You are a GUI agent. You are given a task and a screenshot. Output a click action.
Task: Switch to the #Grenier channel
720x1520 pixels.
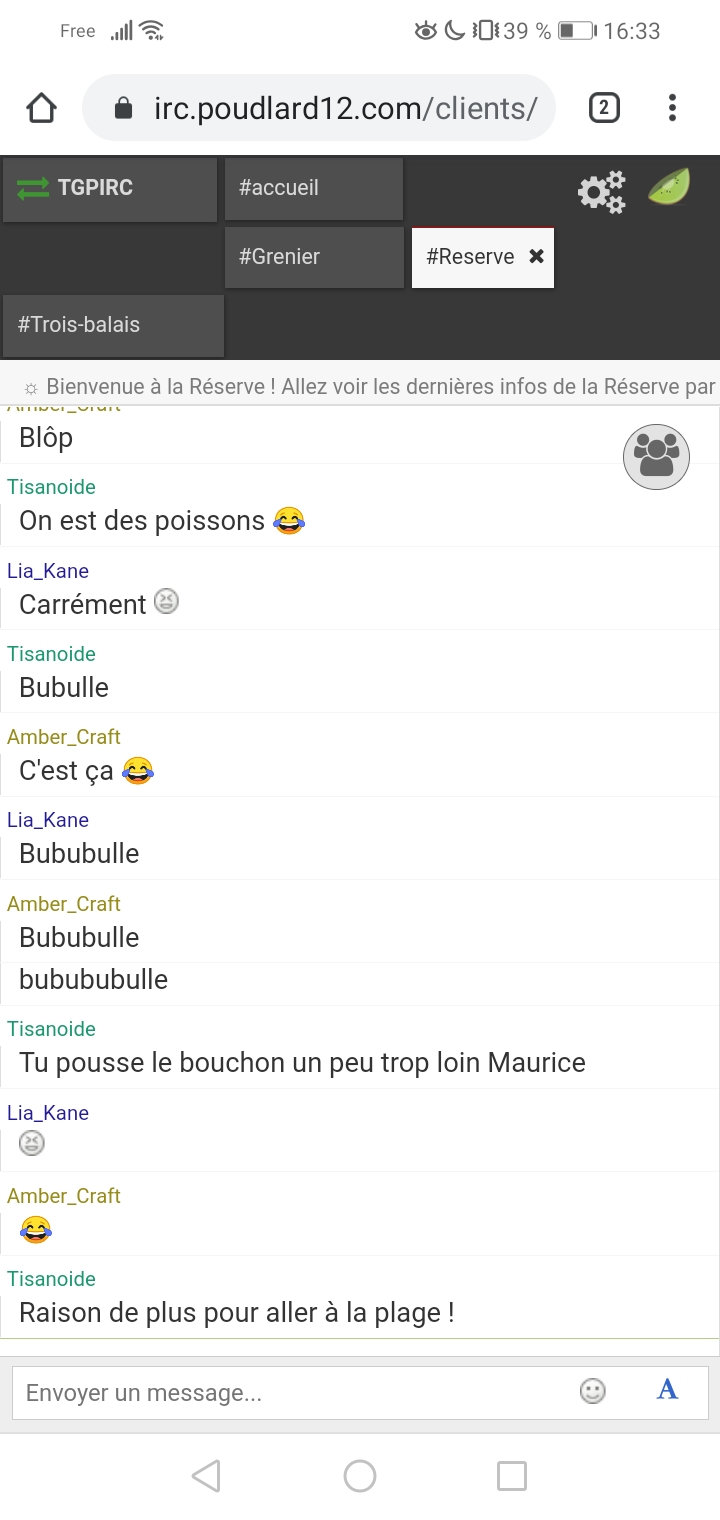[313, 257]
